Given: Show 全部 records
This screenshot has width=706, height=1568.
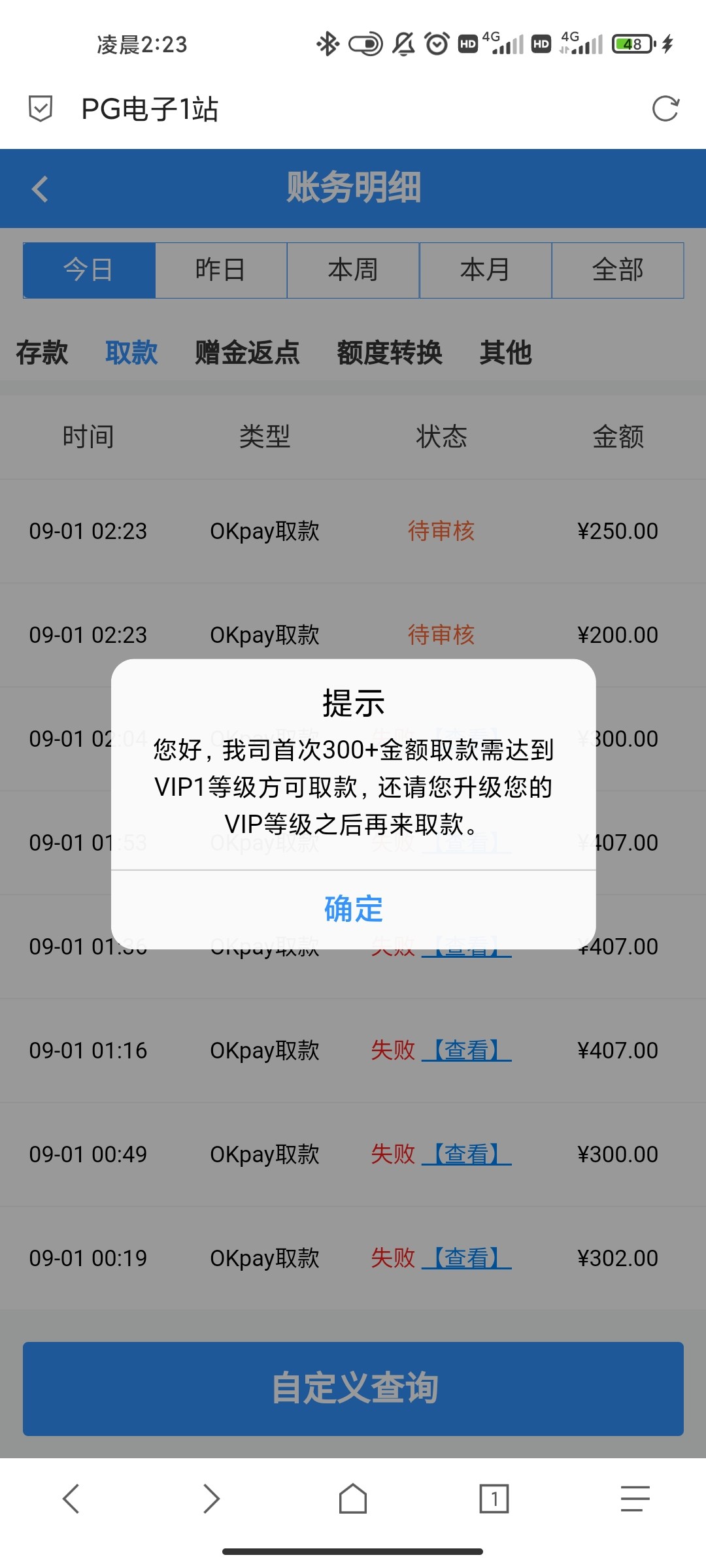Looking at the screenshot, I should (x=618, y=270).
